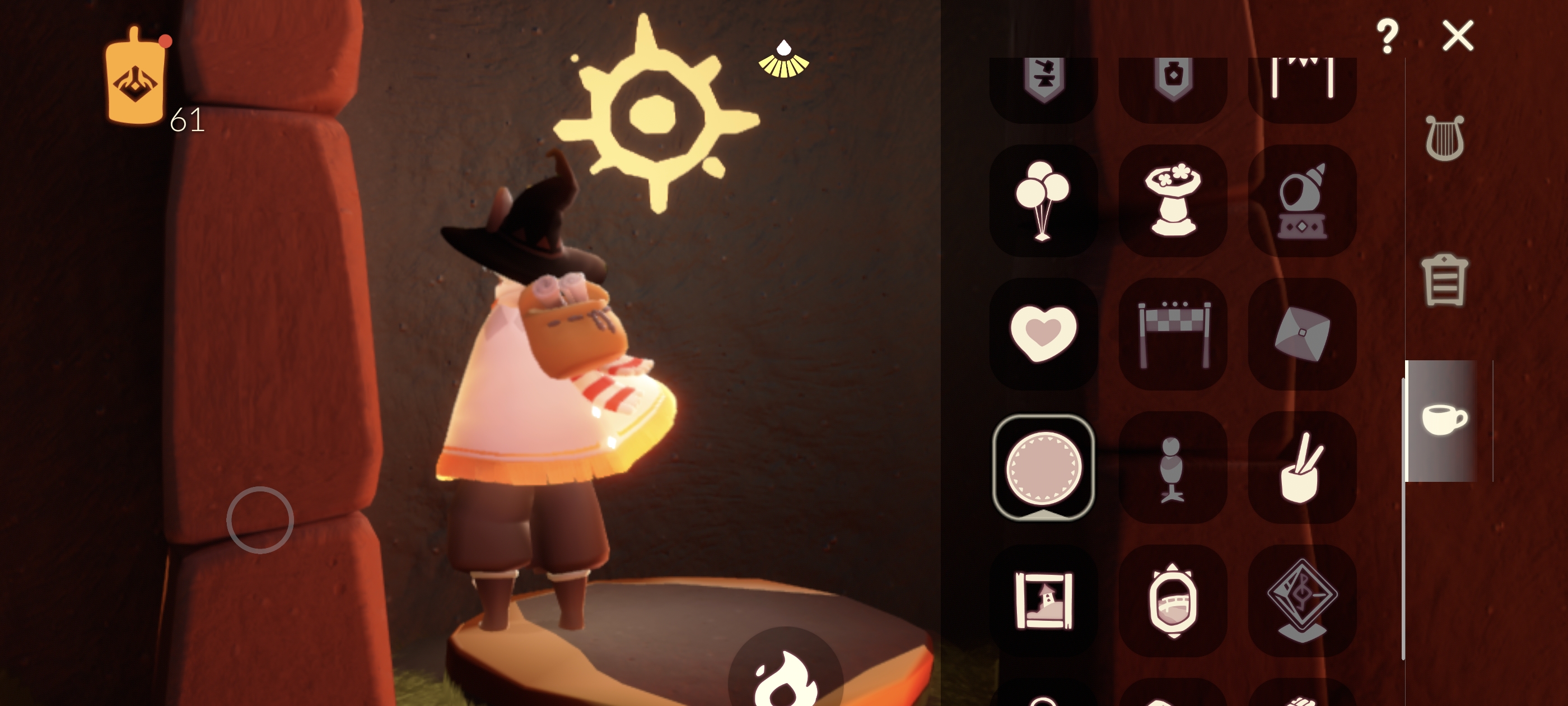Image resolution: width=1568 pixels, height=706 pixels.
Task: Choose the diamond music note prop
Action: [1301, 601]
